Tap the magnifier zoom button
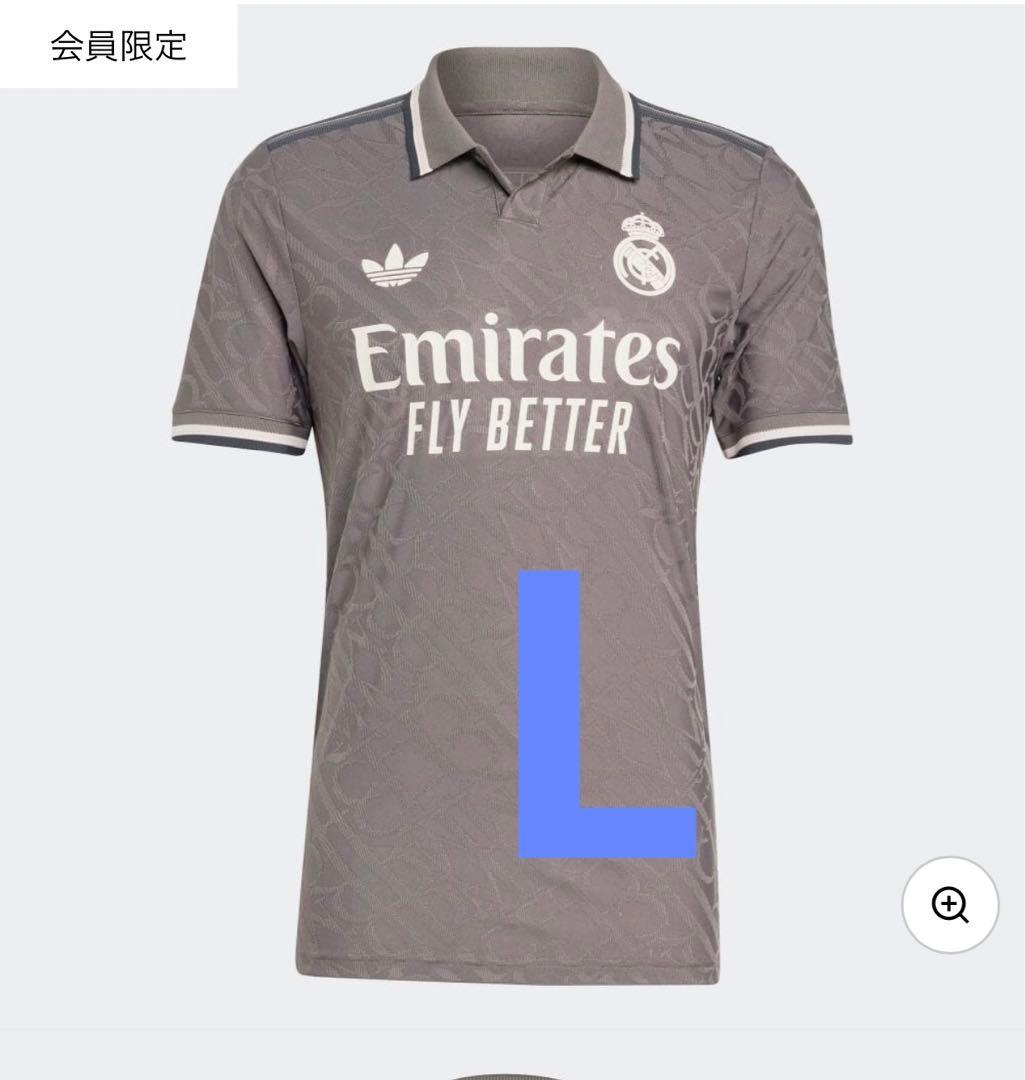The image size is (1025, 1080). pyautogui.click(x=950, y=905)
